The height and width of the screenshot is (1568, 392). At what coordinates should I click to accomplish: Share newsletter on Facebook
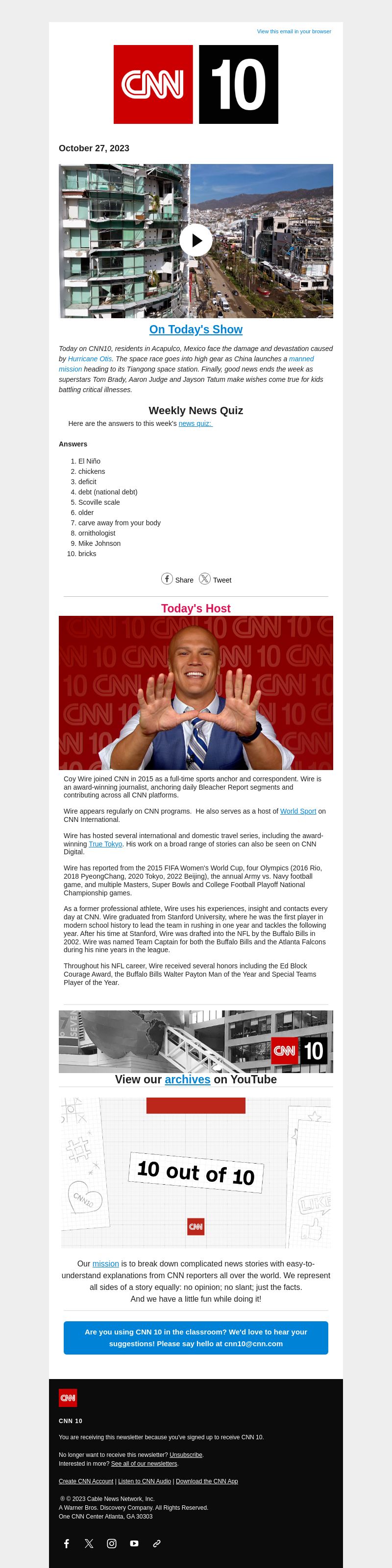click(177, 580)
